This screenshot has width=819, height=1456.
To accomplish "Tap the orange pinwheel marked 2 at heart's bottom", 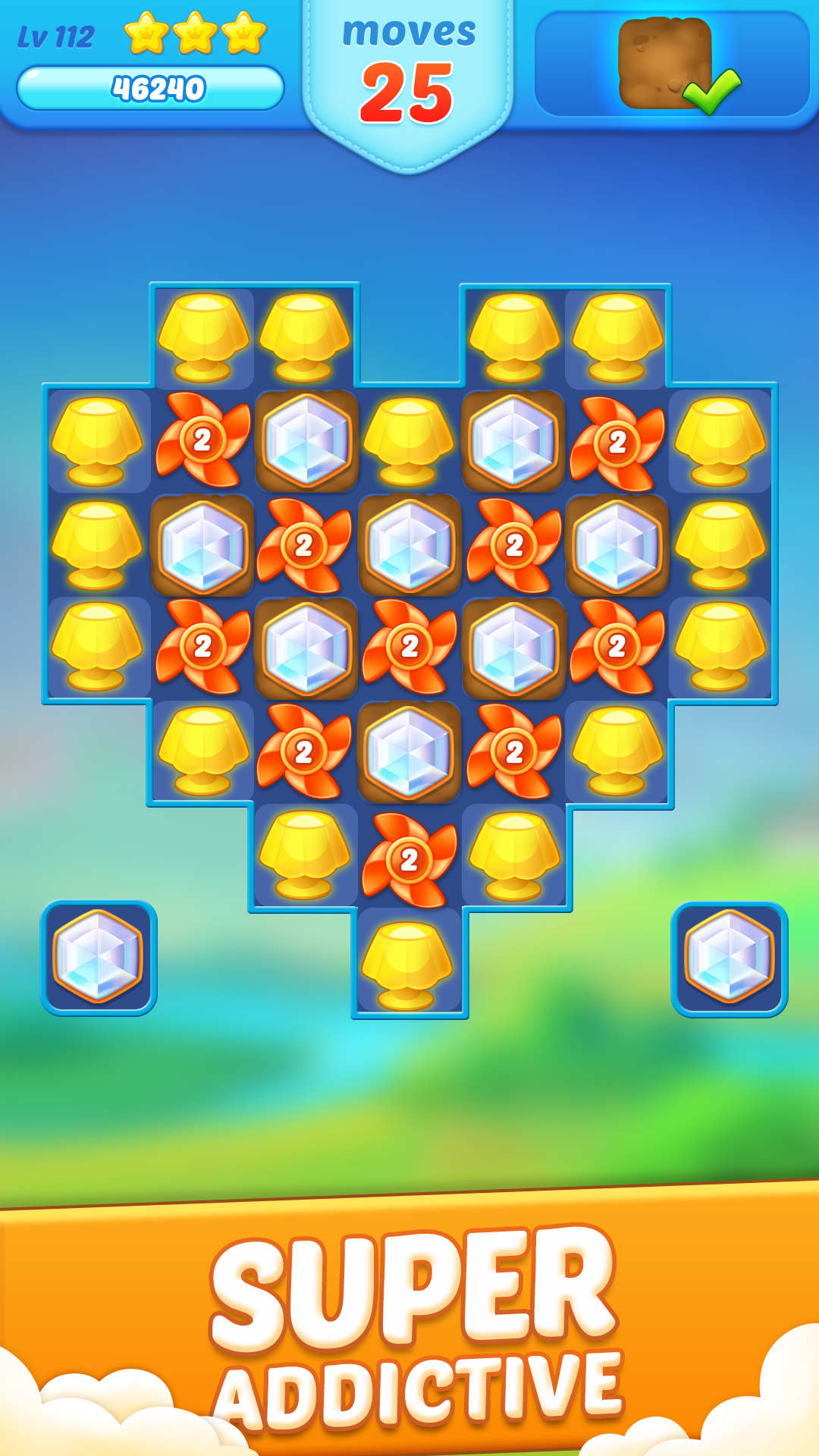I will pos(409,857).
